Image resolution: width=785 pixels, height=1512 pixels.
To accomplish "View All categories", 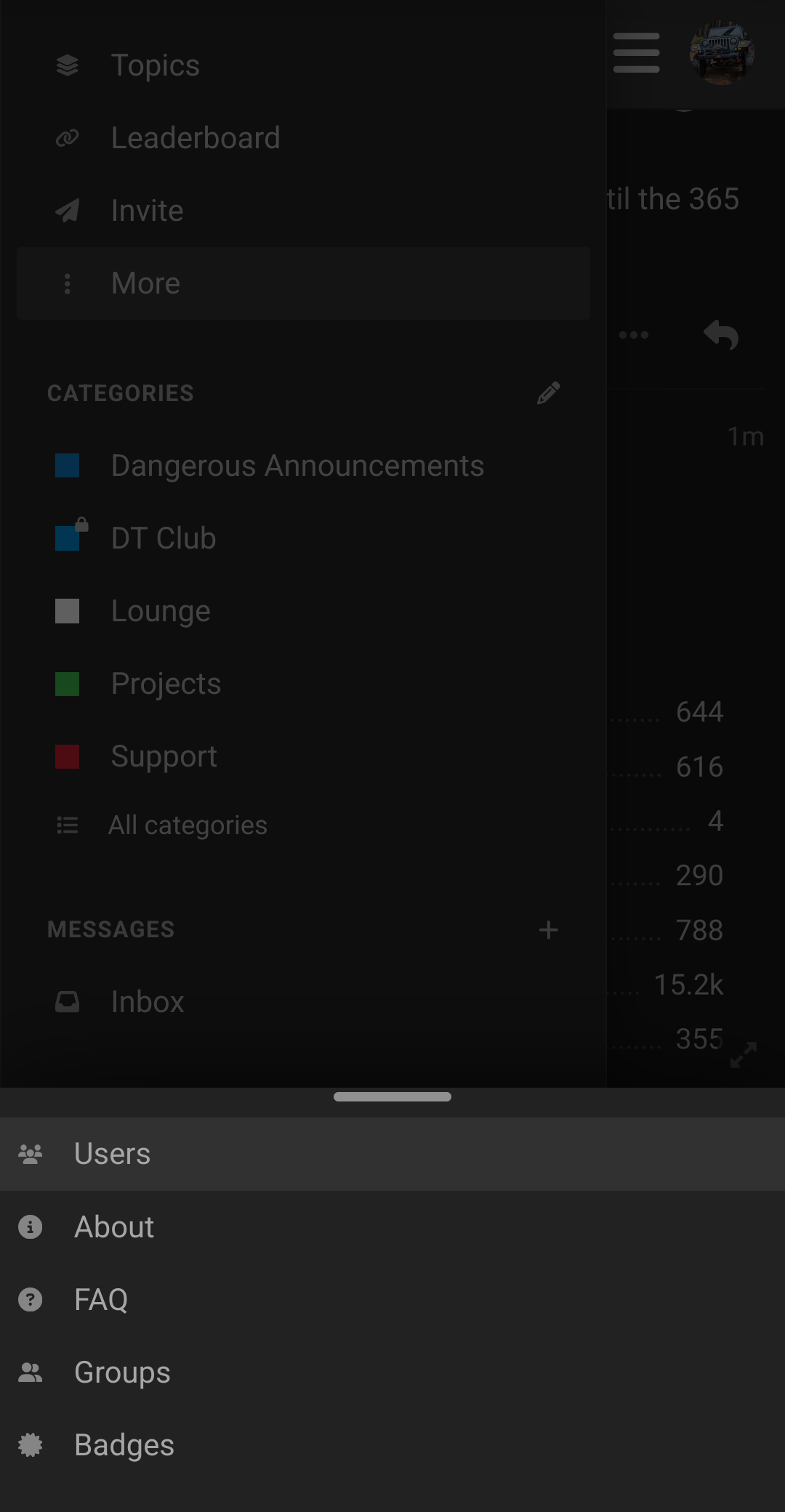I will click(x=303, y=825).
